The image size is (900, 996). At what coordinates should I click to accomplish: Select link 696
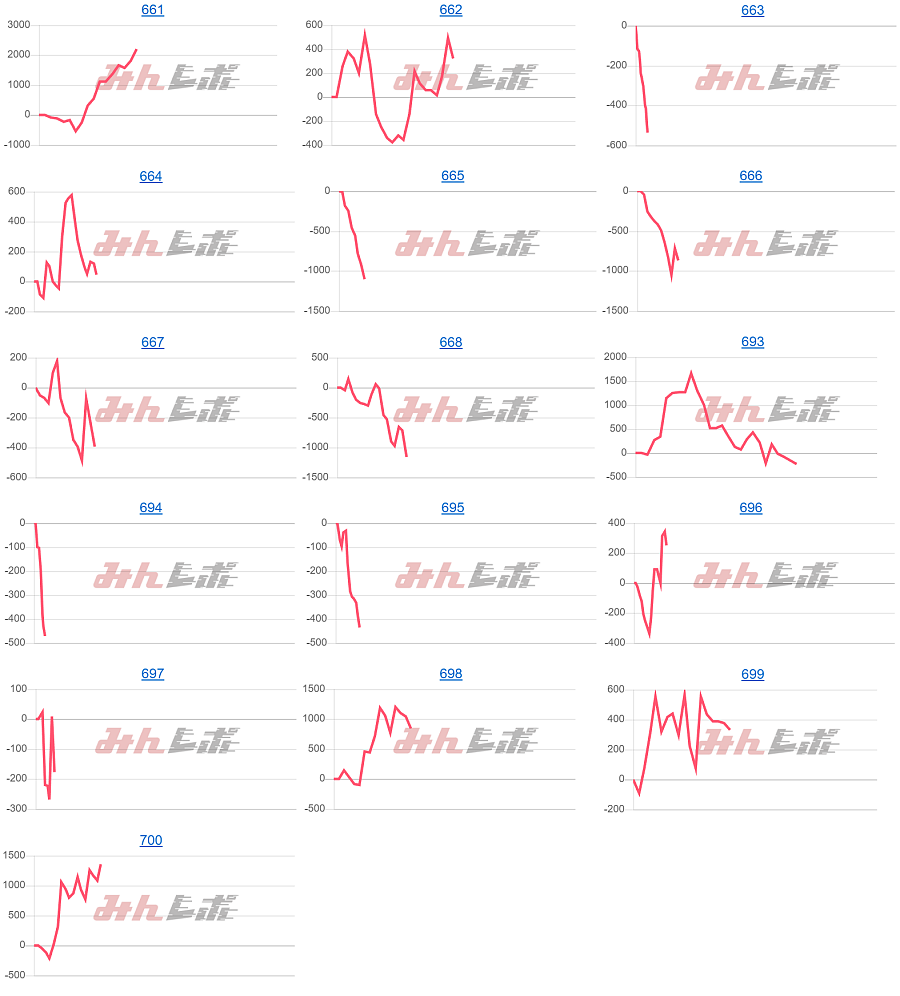pyautogui.click(x=751, y=508)
